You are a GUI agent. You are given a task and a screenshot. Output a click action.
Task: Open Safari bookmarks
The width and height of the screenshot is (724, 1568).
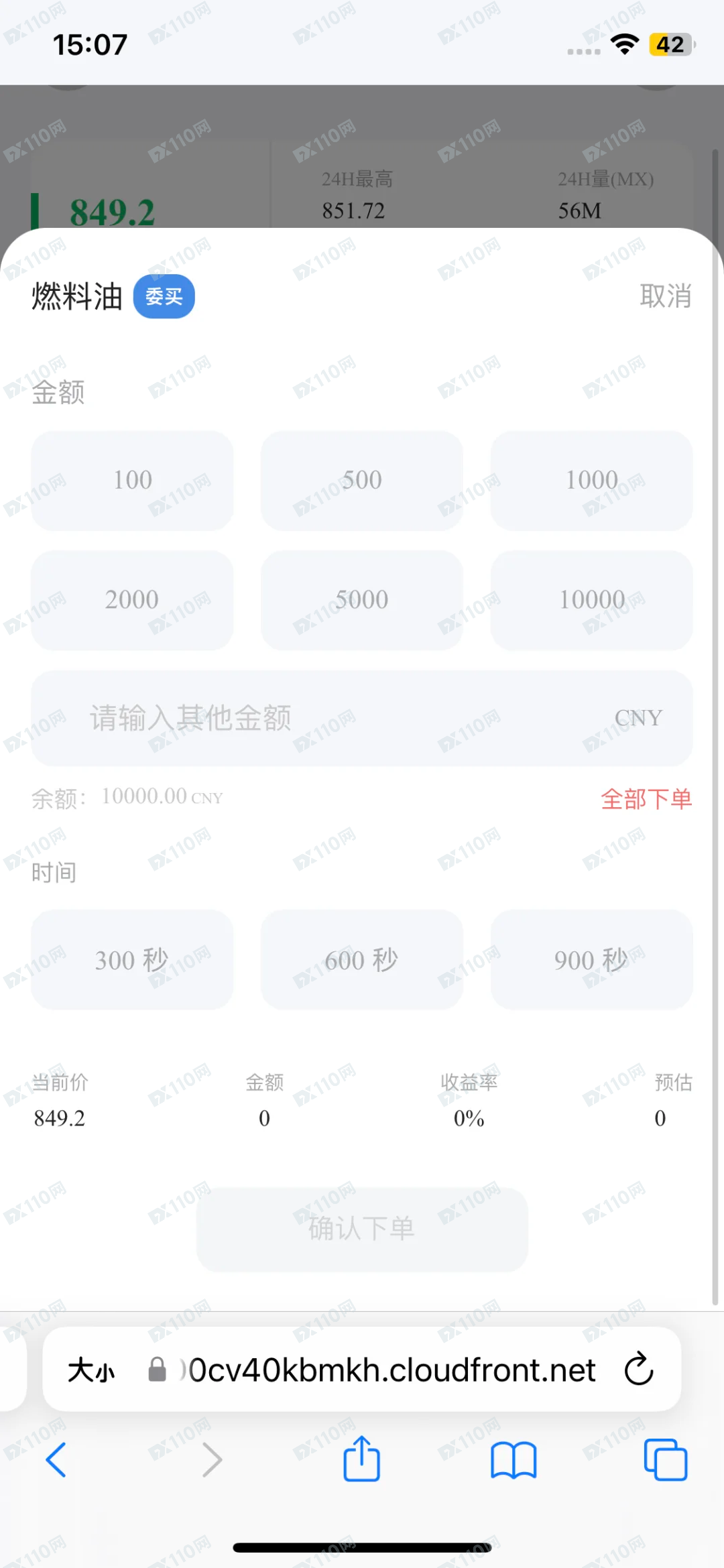(513, 1459)
